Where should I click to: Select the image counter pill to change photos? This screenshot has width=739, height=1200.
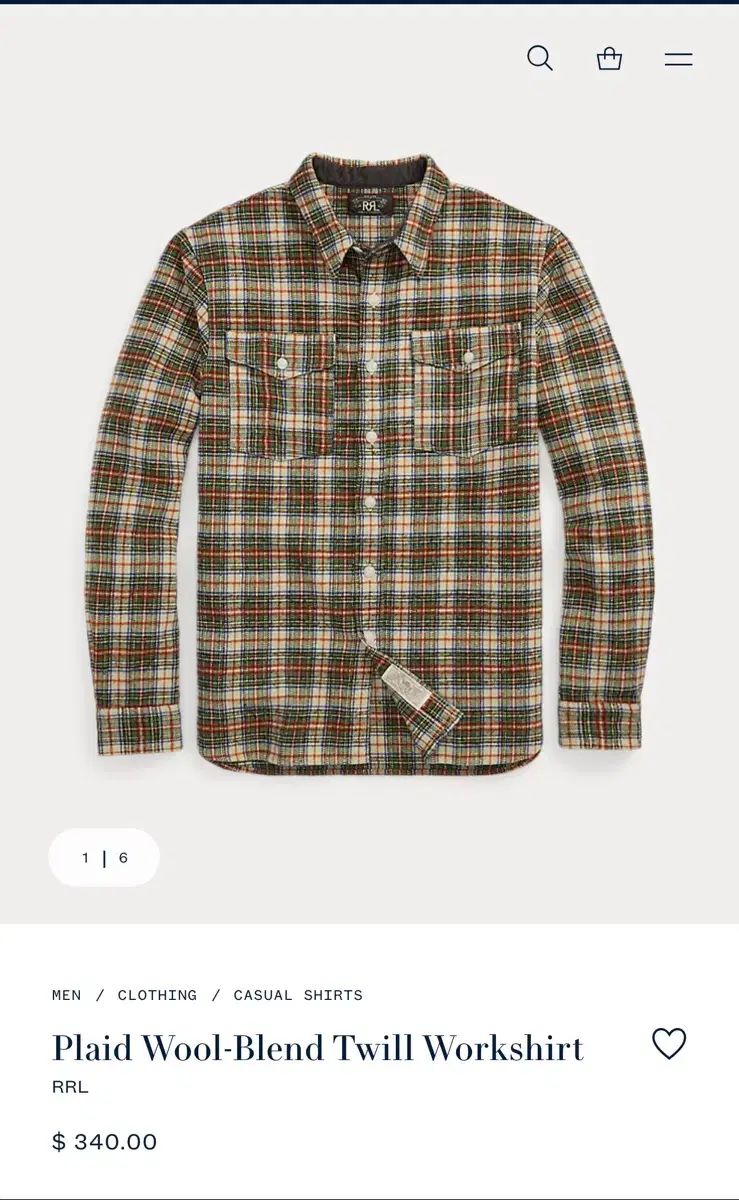pos(104,857)
